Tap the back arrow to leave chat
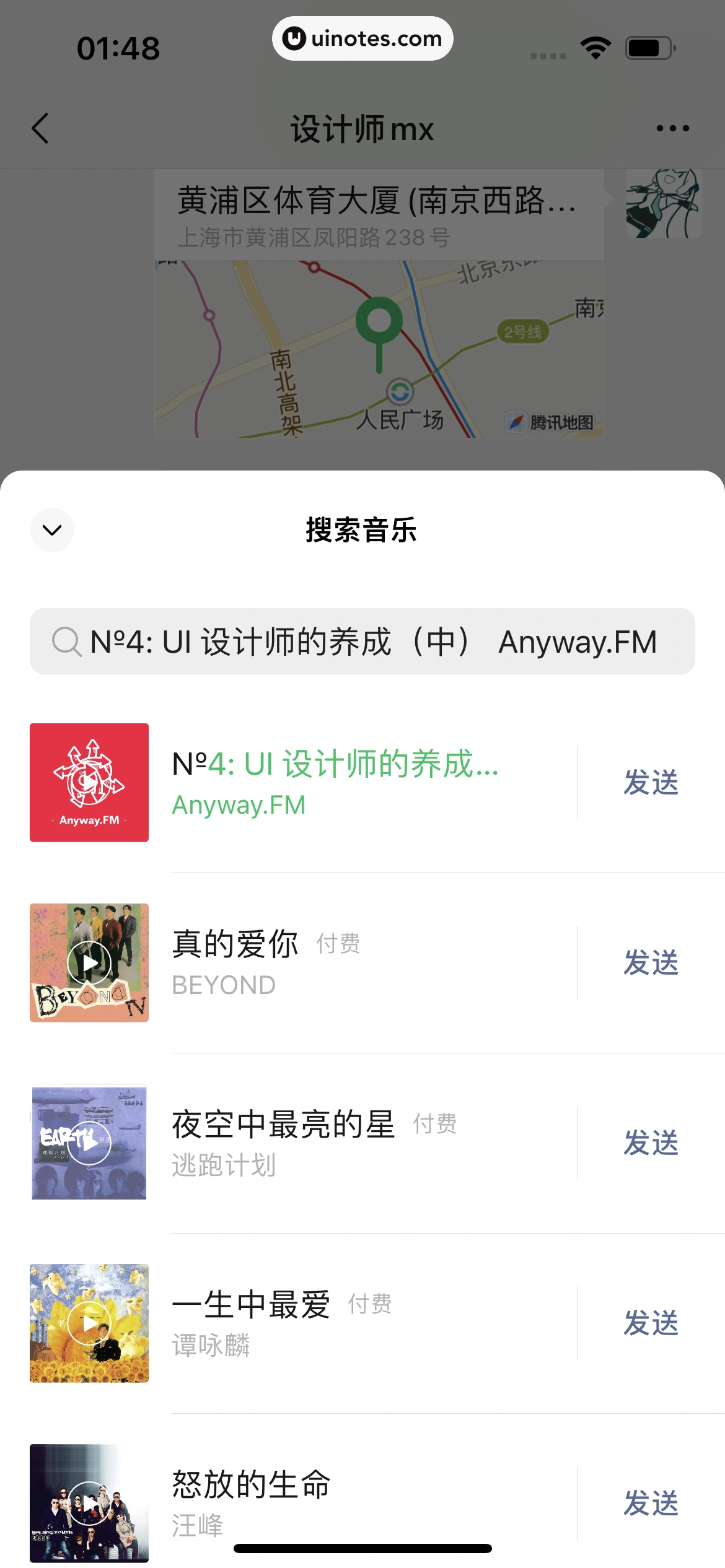 click(41, 128)
